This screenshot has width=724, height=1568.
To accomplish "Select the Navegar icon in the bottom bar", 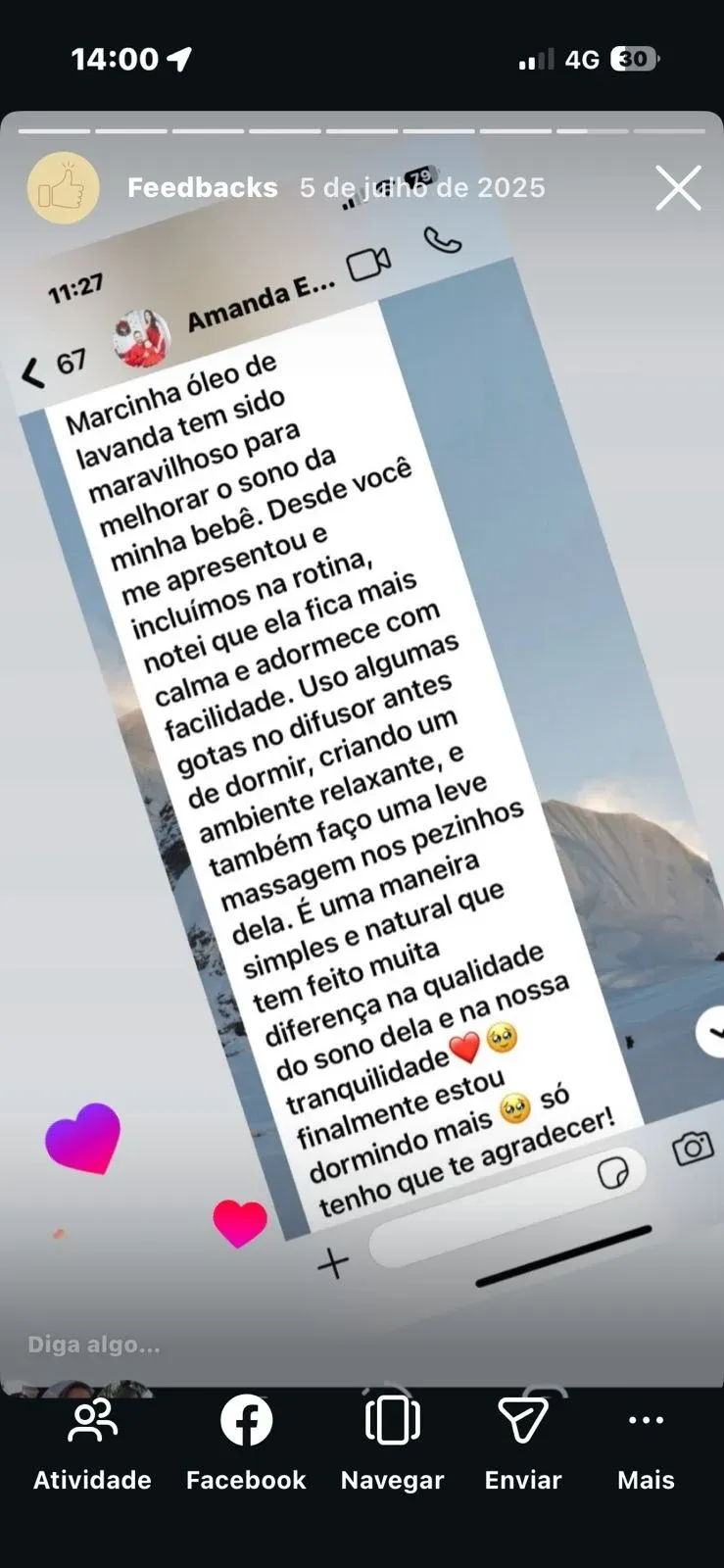I will coord(392,1419).
